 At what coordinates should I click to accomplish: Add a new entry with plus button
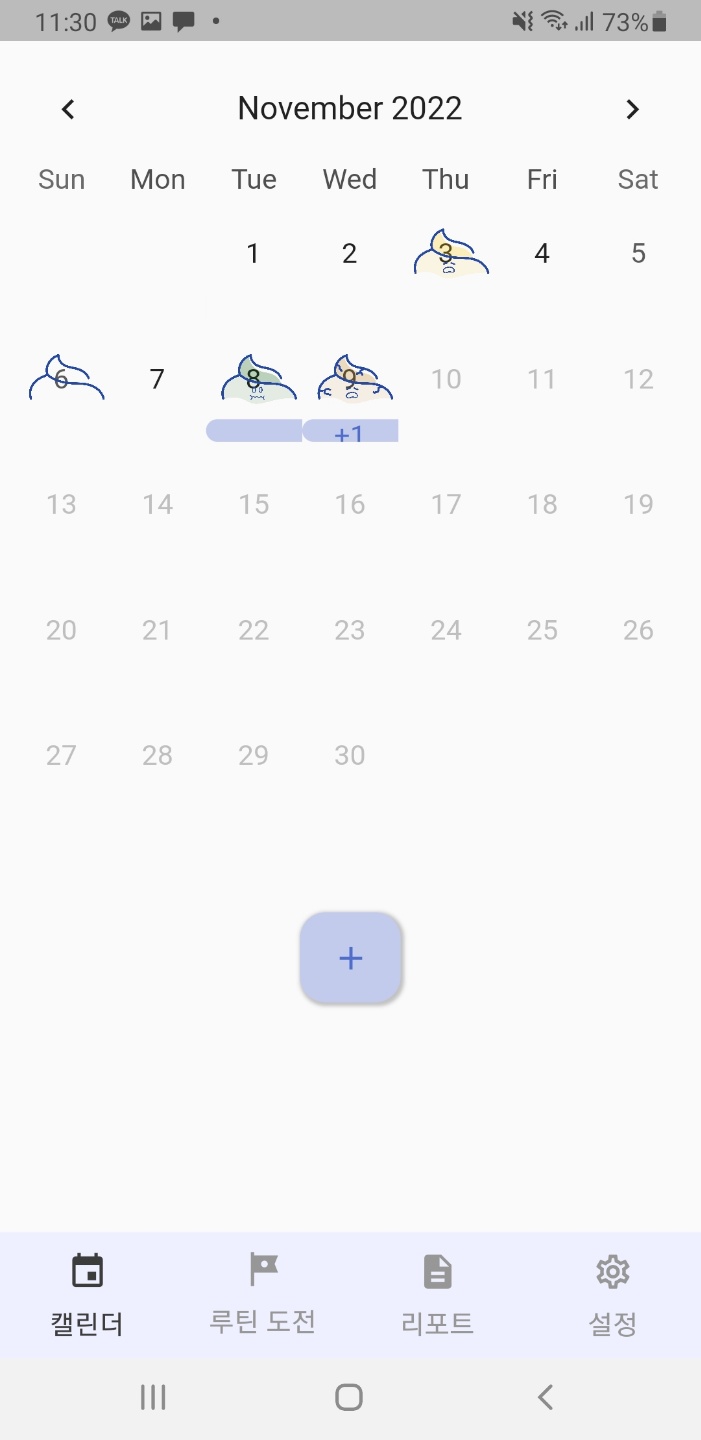(350, 958)
